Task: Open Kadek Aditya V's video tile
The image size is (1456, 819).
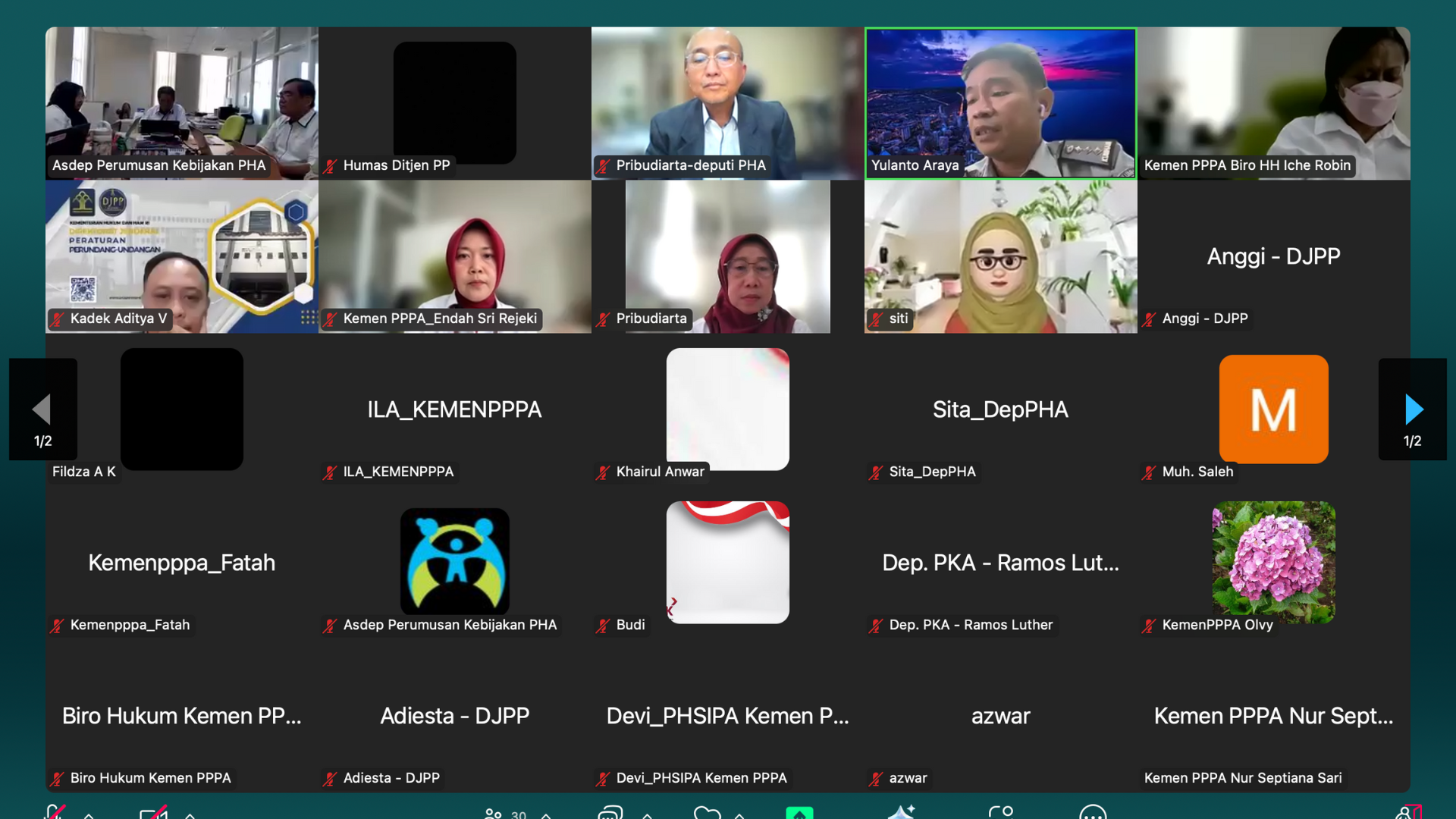Action: click(x=181, y=256)
